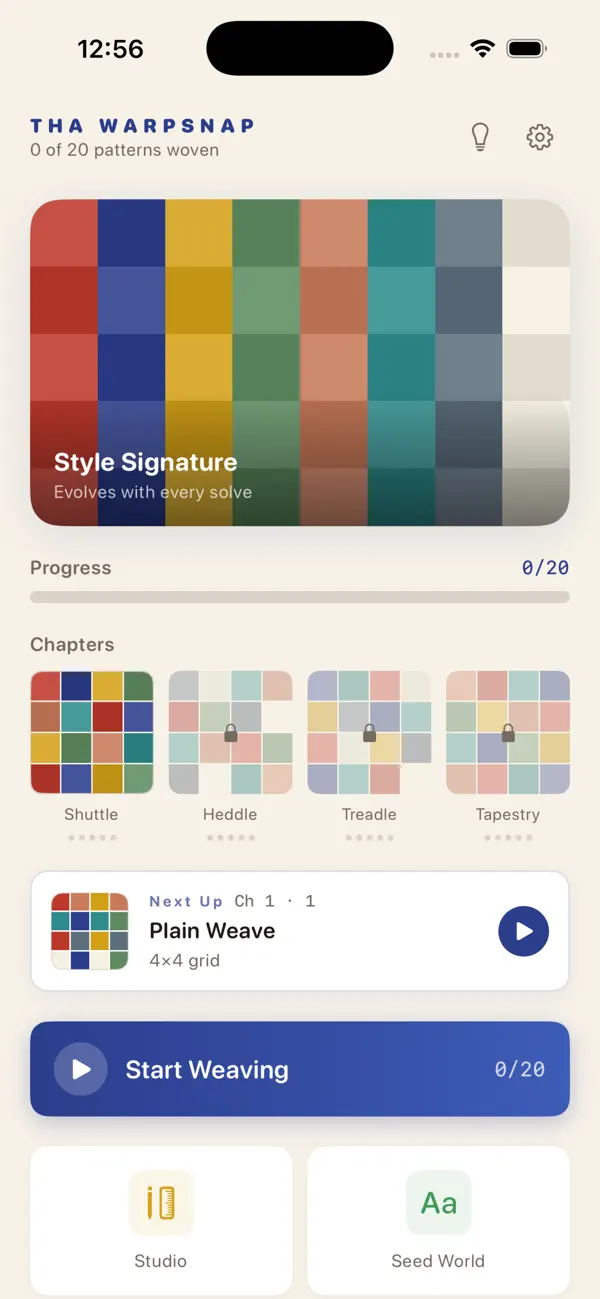Select the locked Treadle chapter
The height and width of the screenshot is (1299, 600).
pyautogui.click(x=369, y=756)
